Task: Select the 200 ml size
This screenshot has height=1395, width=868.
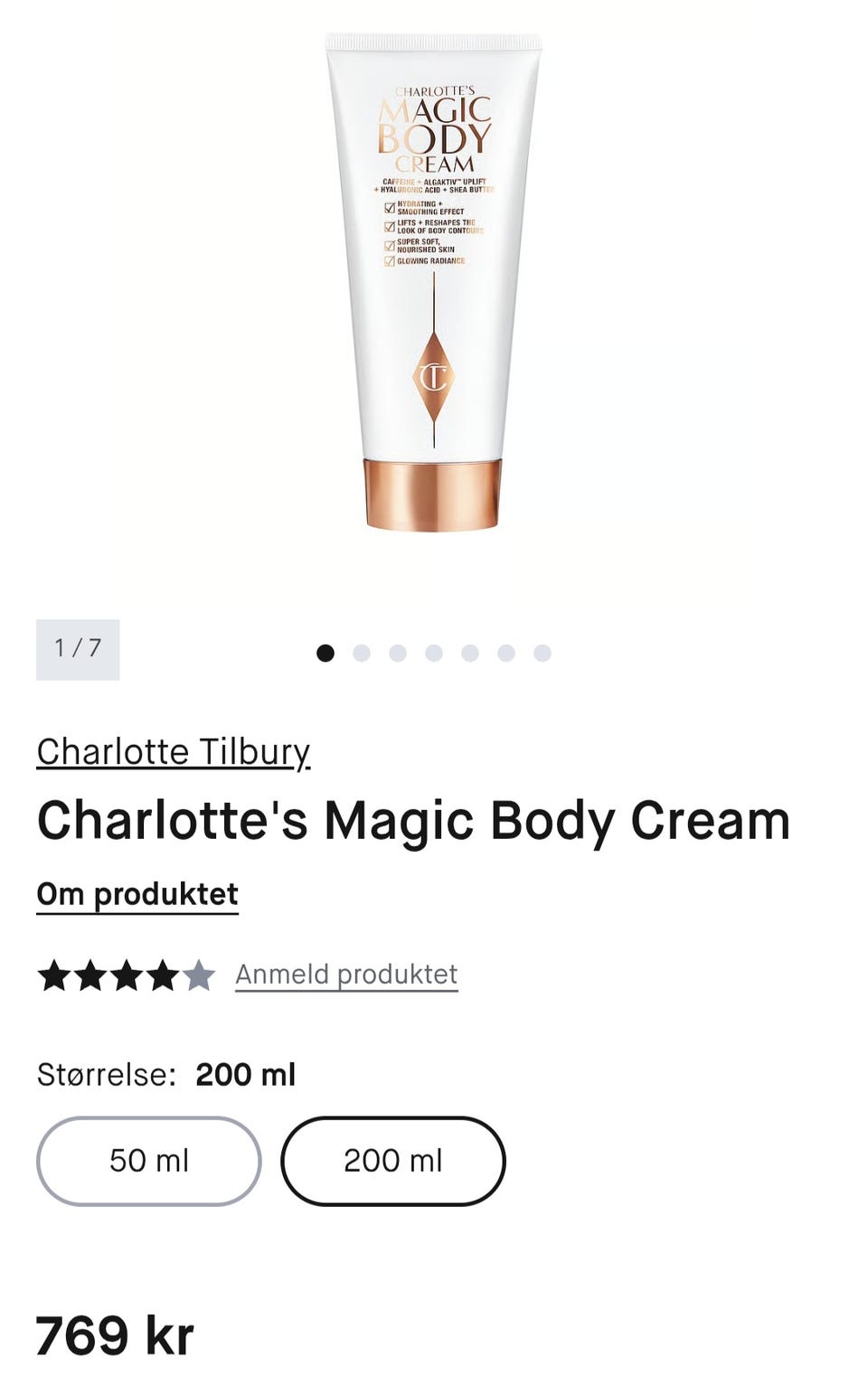Action: (393, 1161)
